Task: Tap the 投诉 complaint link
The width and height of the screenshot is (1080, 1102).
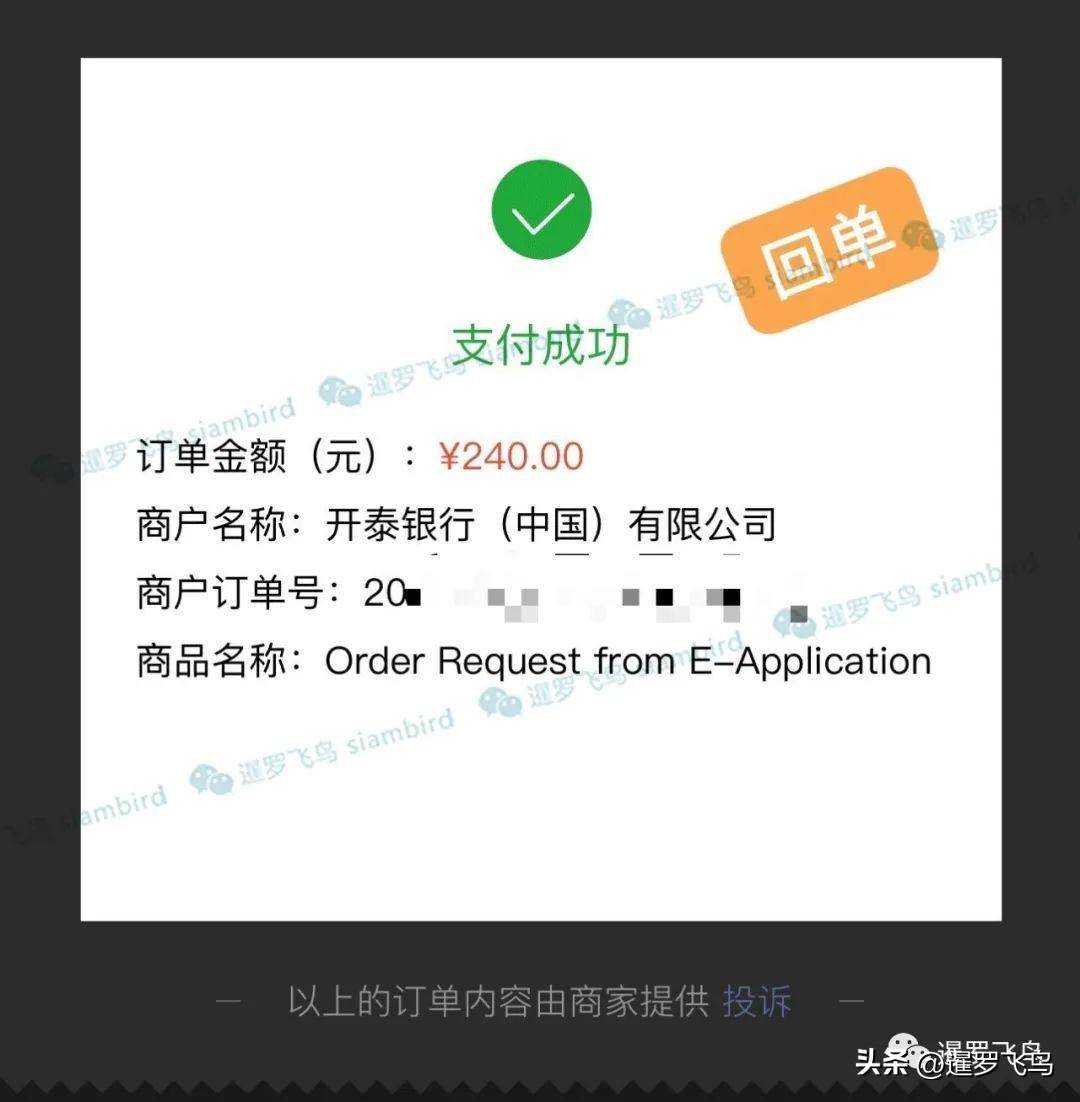Action: 757,1001
